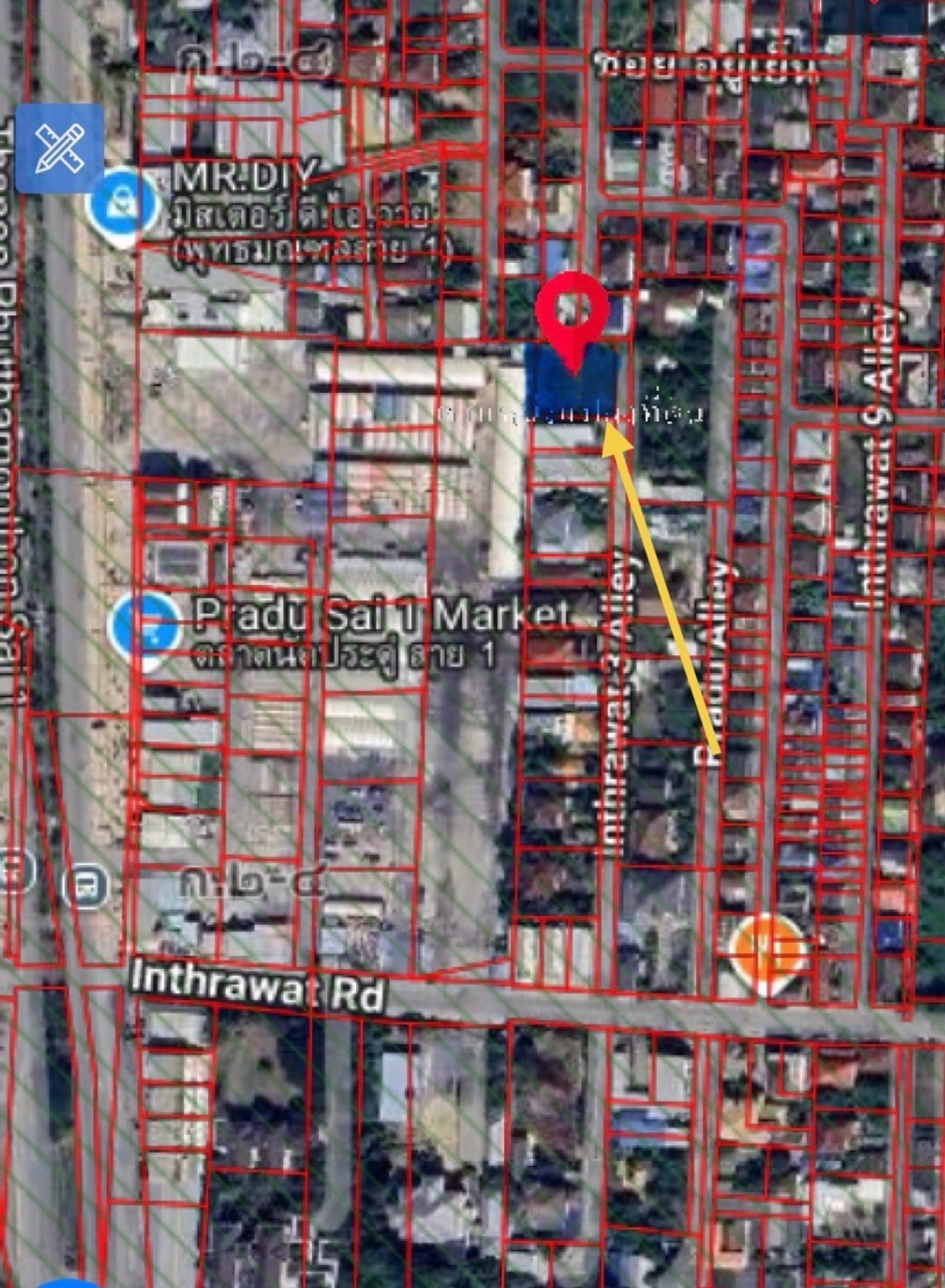Tap the red location pin
Screen dimensions: 945x1288
[x=573, y=307]
